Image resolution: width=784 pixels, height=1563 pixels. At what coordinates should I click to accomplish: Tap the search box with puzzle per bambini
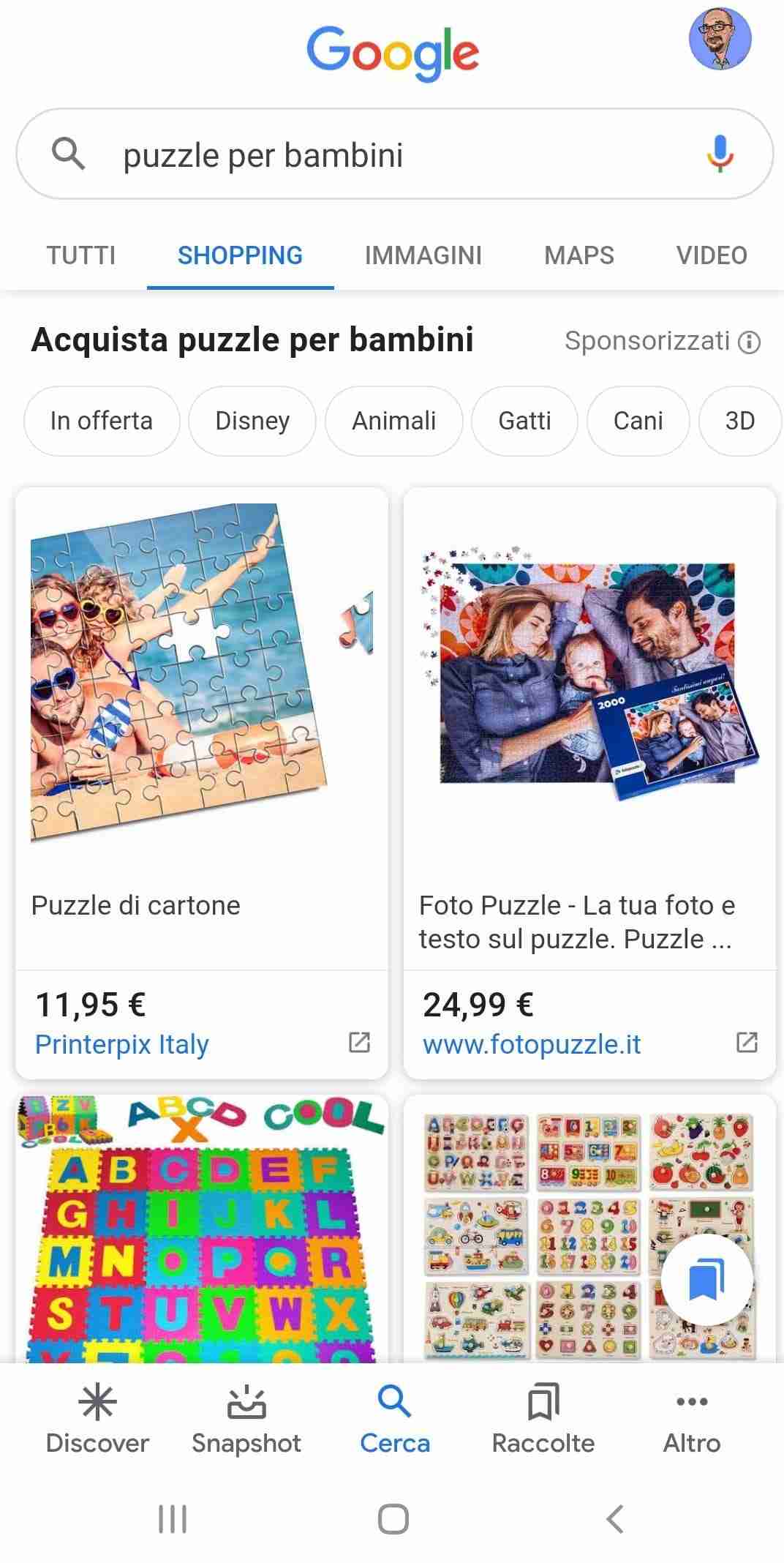(x=380, y=154)
